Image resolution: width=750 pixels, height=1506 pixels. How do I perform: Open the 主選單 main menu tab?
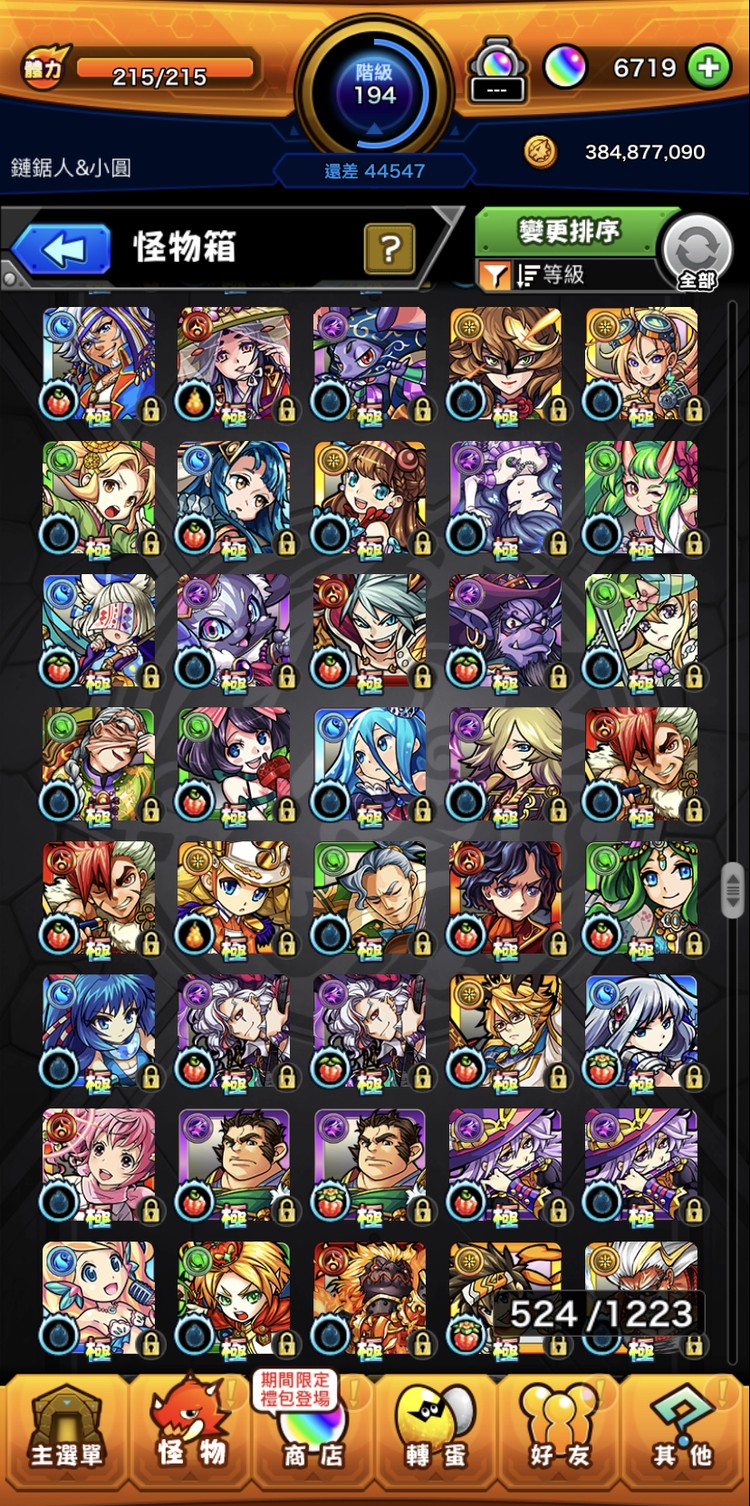[x=66, y=1438]
